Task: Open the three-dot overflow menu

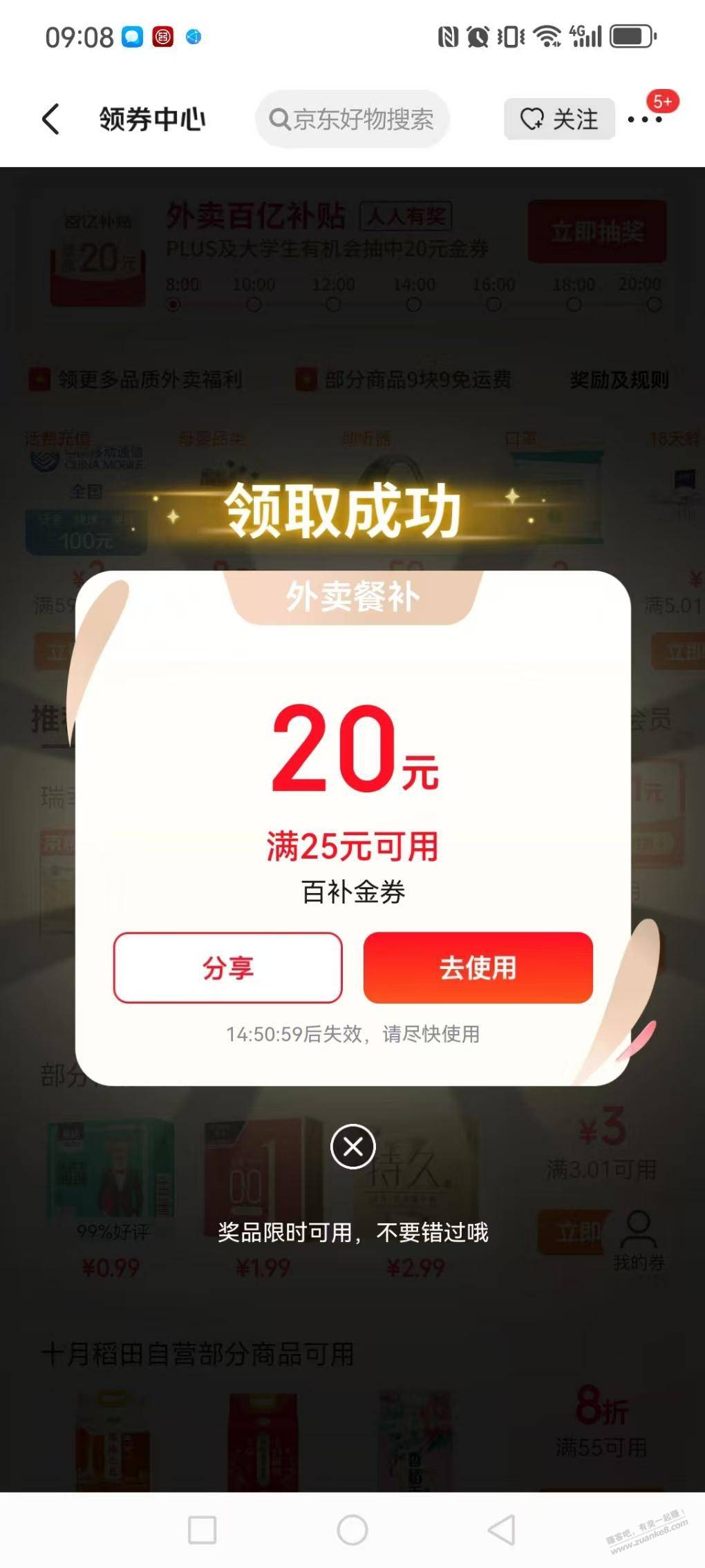Action: 644,120
